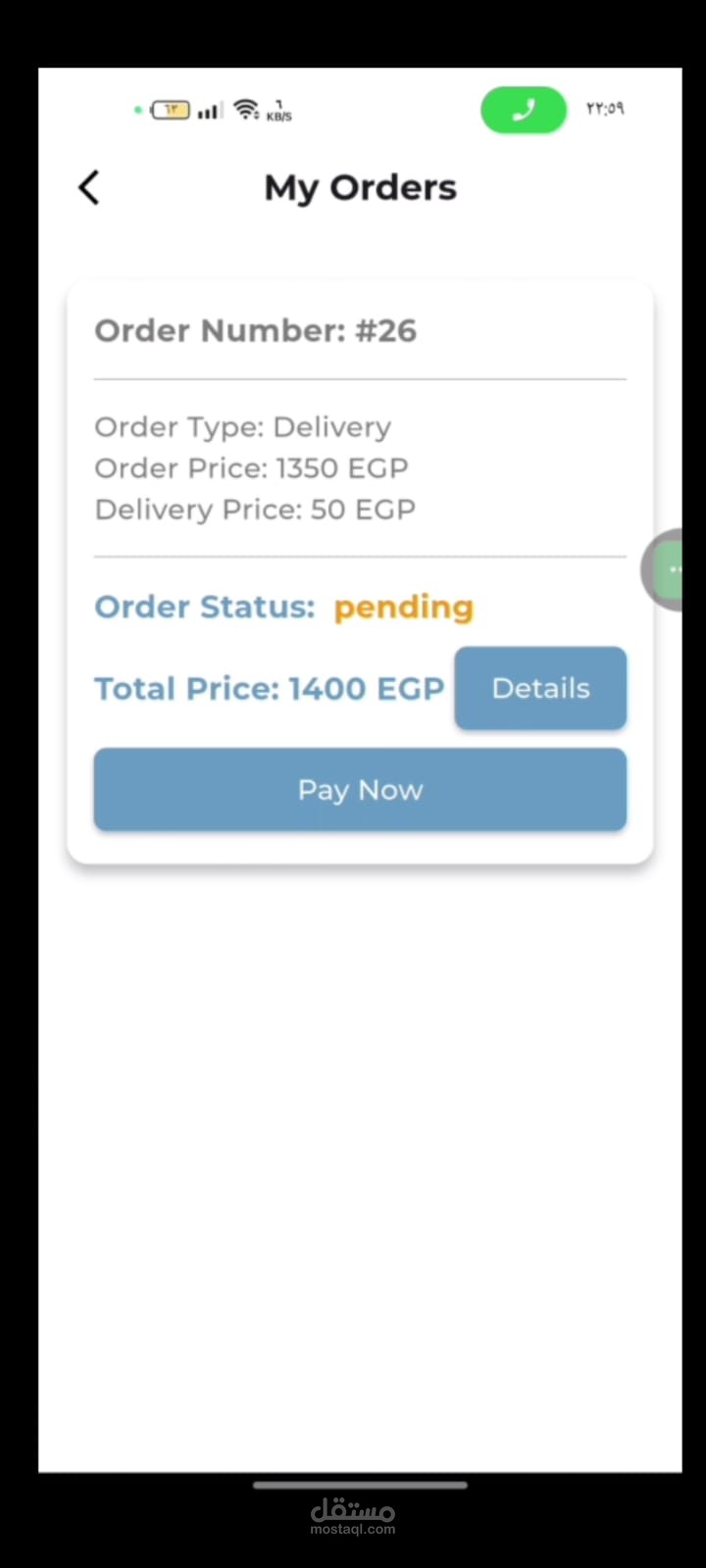This screenshot has width=706, height=1568.
Task: Go back from My Orders
Action: click(89, 187)
